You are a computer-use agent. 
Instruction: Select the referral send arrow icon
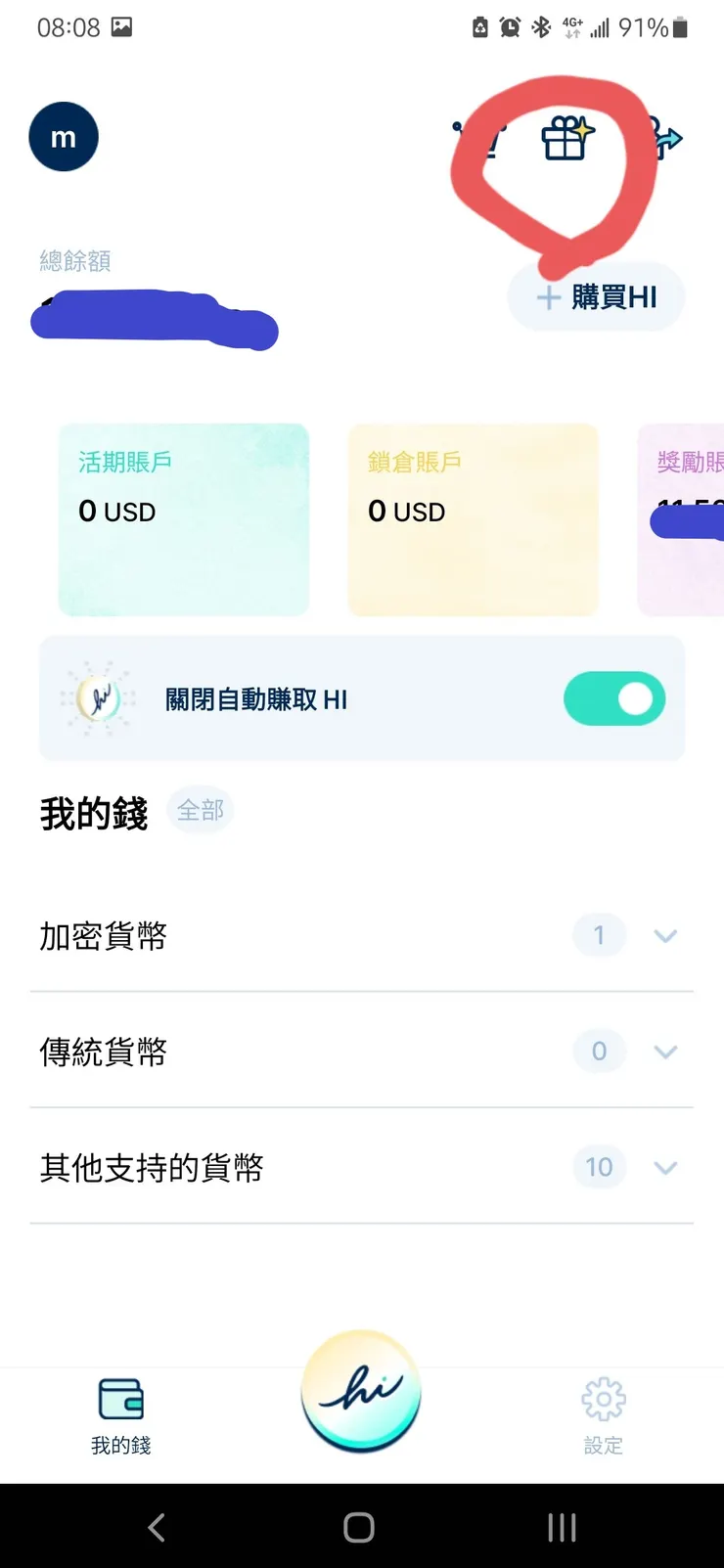669,137
